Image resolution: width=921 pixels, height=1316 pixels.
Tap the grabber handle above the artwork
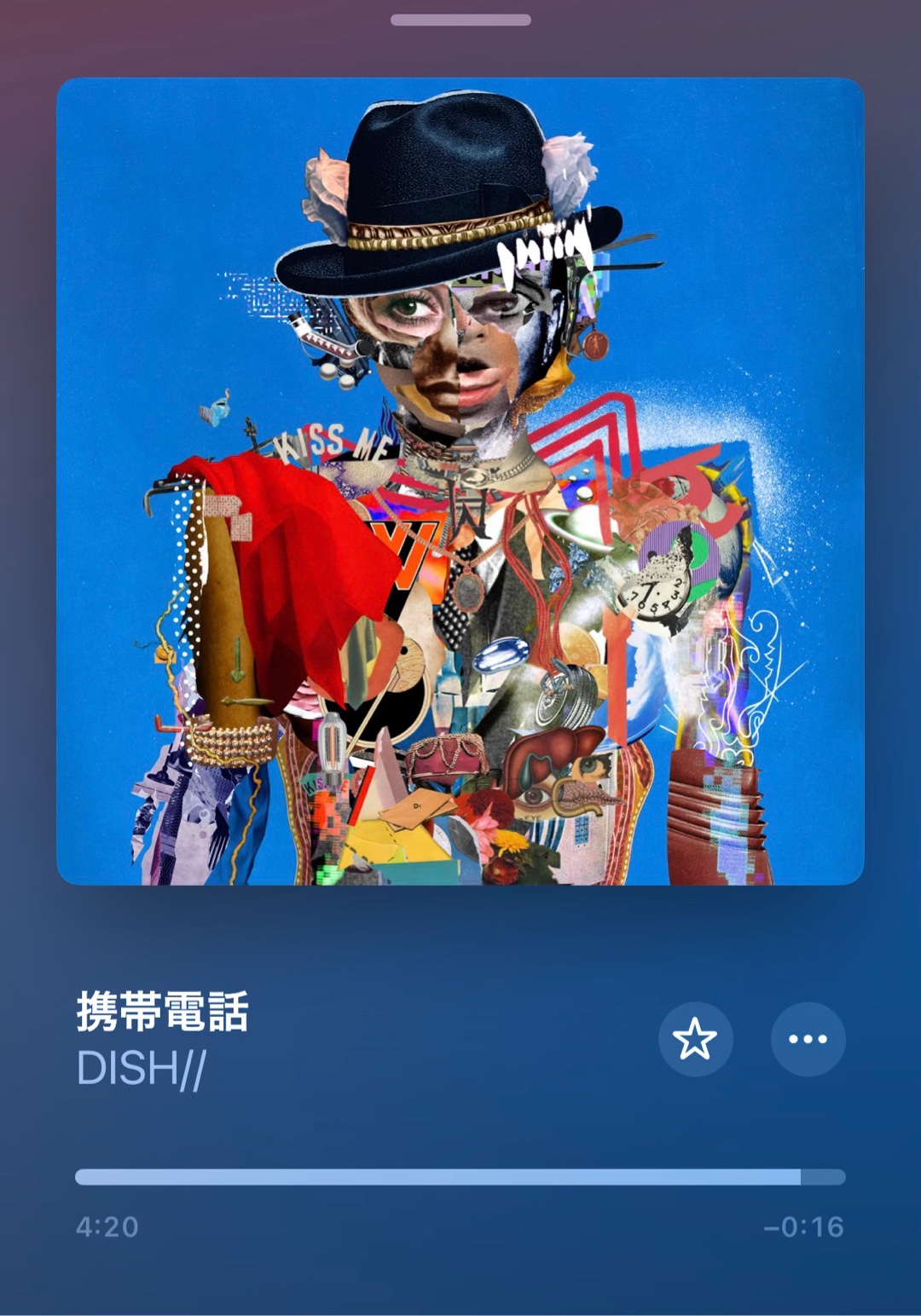[x=460, y=20]
